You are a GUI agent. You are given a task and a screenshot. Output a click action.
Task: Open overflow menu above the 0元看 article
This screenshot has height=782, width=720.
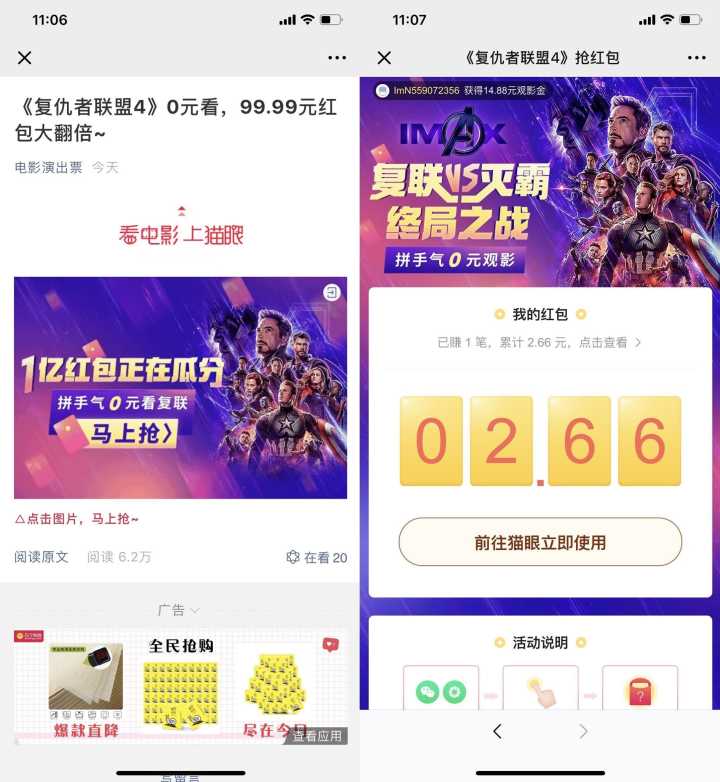point(337,58)
